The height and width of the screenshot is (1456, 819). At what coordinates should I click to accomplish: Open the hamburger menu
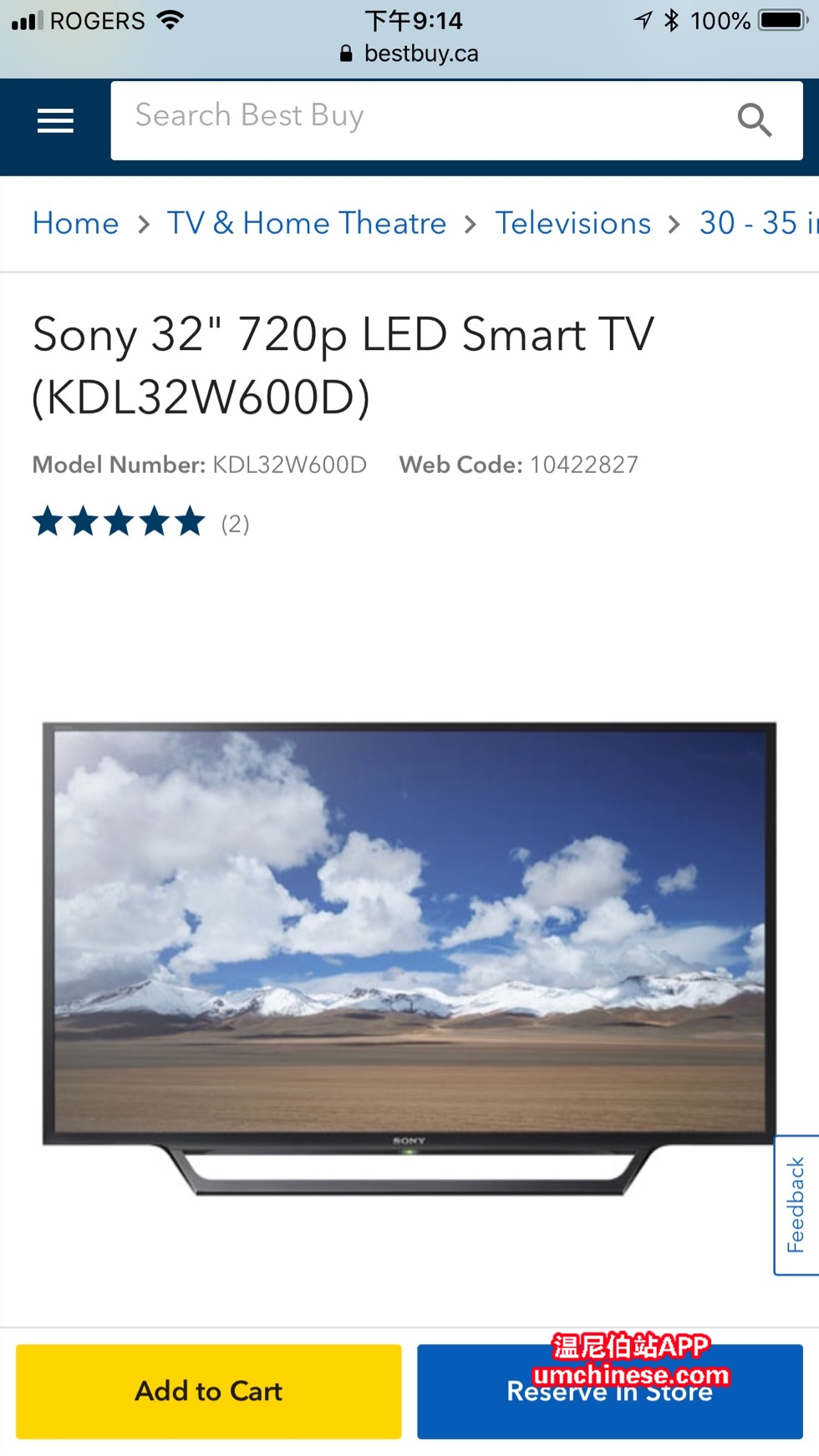coord(55,121)
